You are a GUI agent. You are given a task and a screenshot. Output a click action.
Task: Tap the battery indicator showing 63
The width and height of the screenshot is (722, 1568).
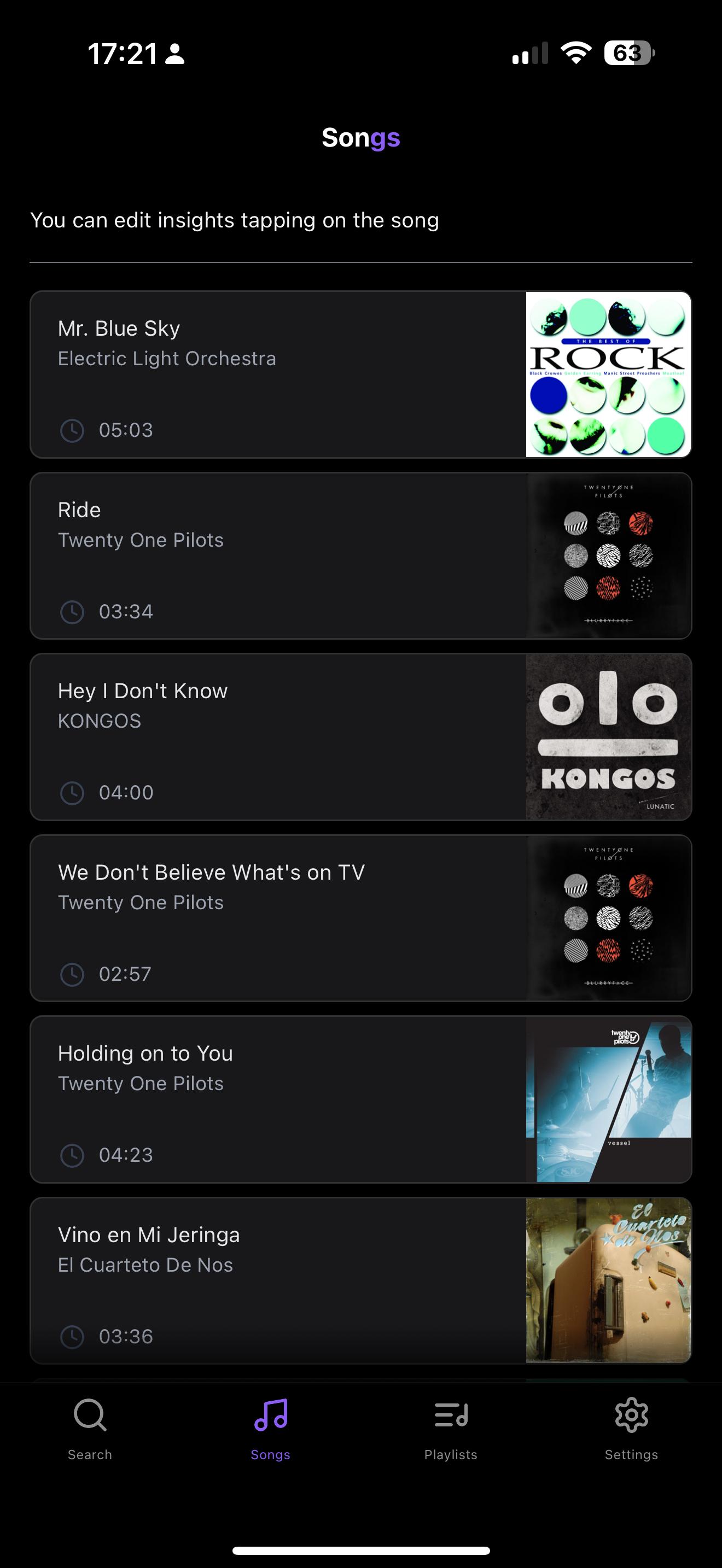(x=627, y=54)
